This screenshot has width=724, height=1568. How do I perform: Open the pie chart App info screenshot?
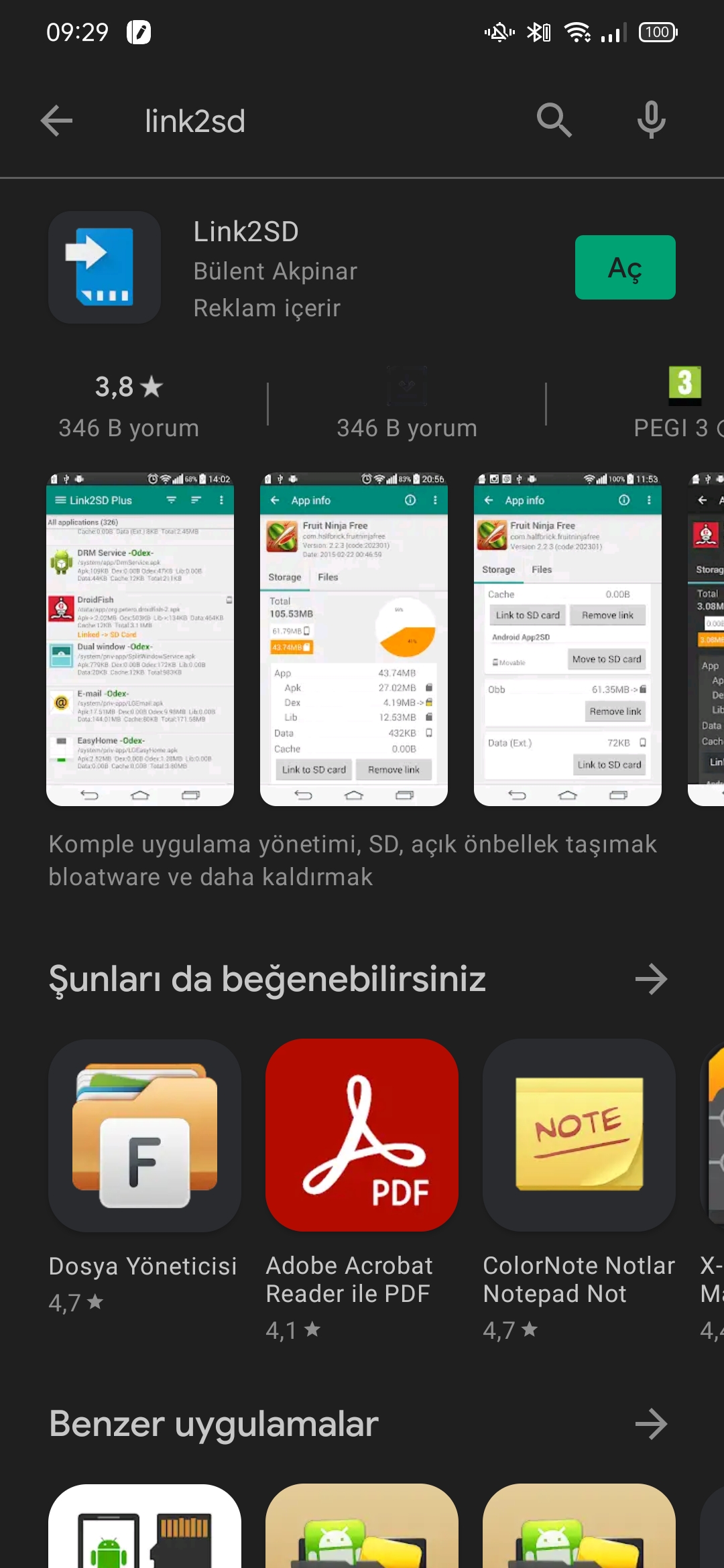tap(354, 639)
